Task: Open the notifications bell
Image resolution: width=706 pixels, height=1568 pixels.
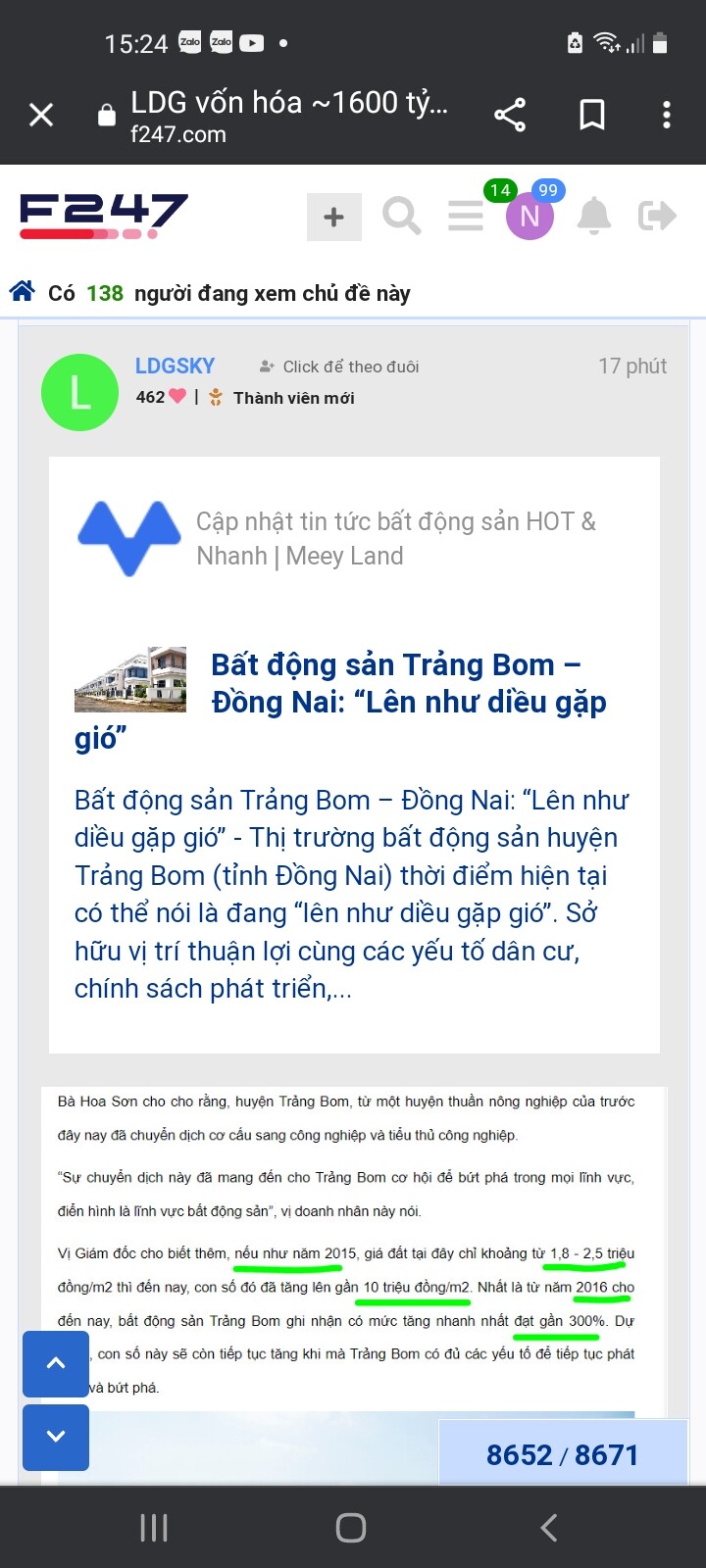Action: tap(593, 216)
